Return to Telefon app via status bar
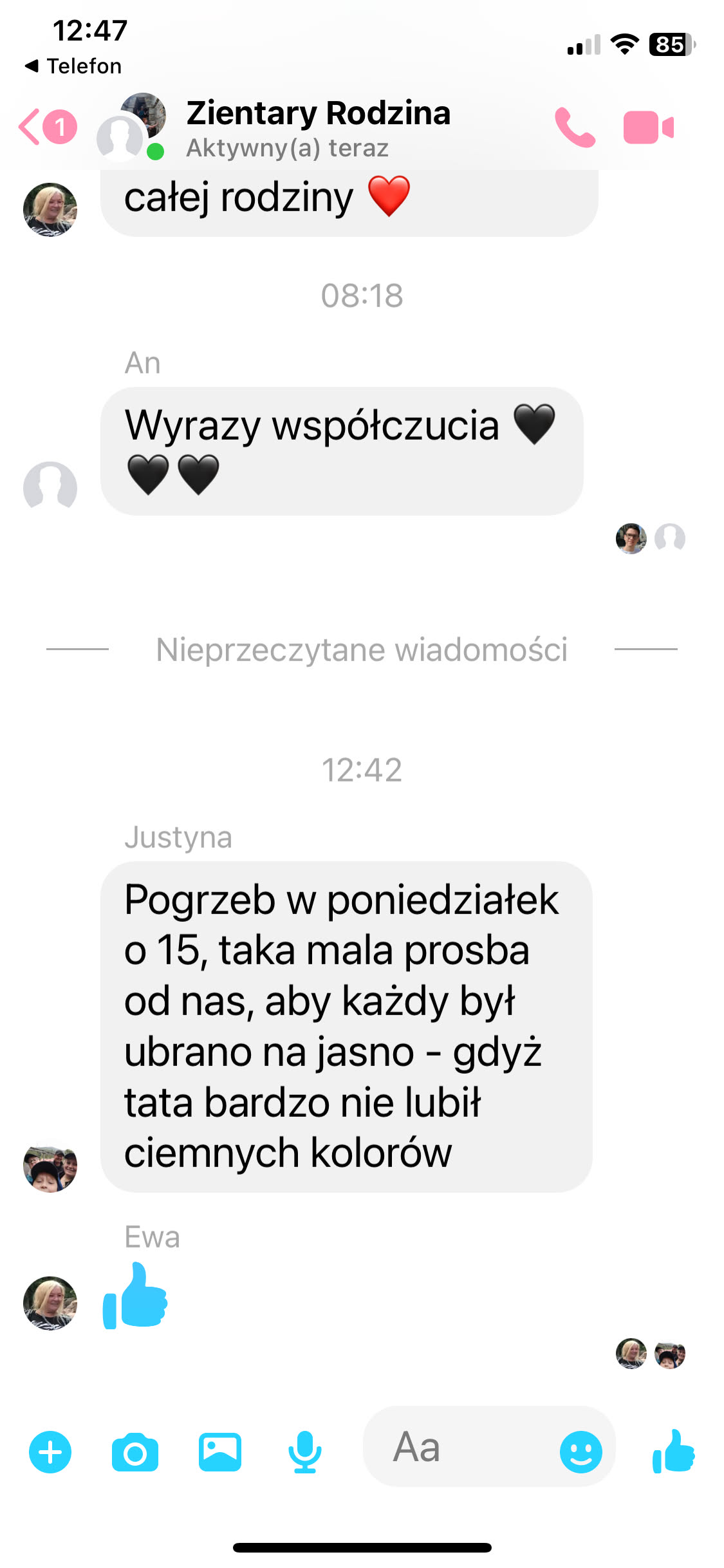Viewport: 724px width, 1568px height. point(73,66)
